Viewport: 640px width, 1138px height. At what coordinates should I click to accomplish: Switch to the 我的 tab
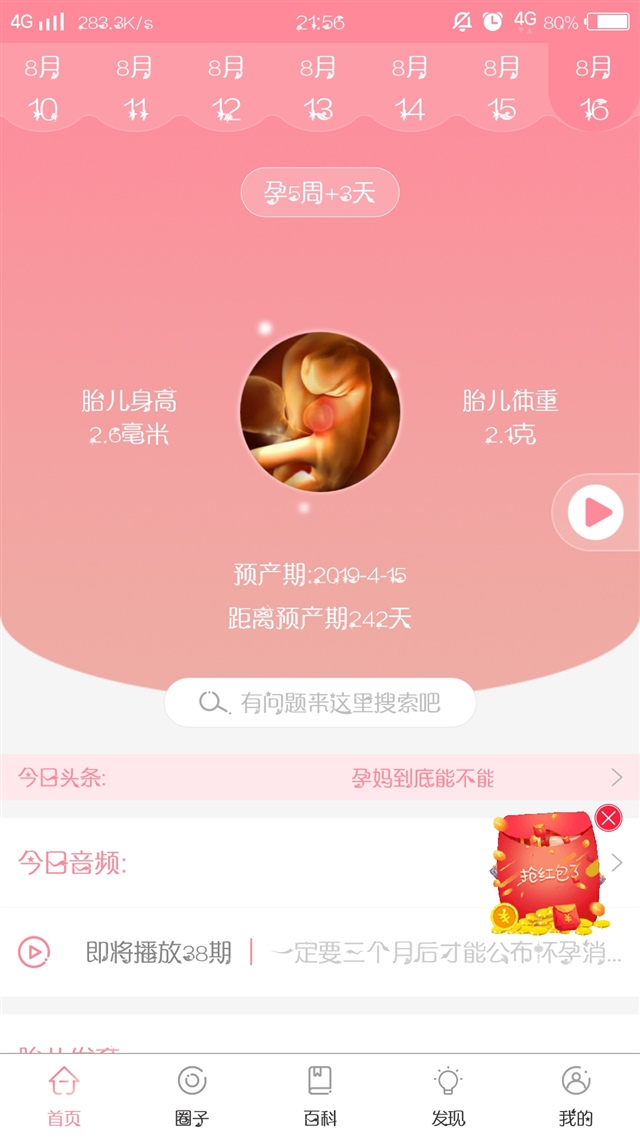tap(576, 1096)
